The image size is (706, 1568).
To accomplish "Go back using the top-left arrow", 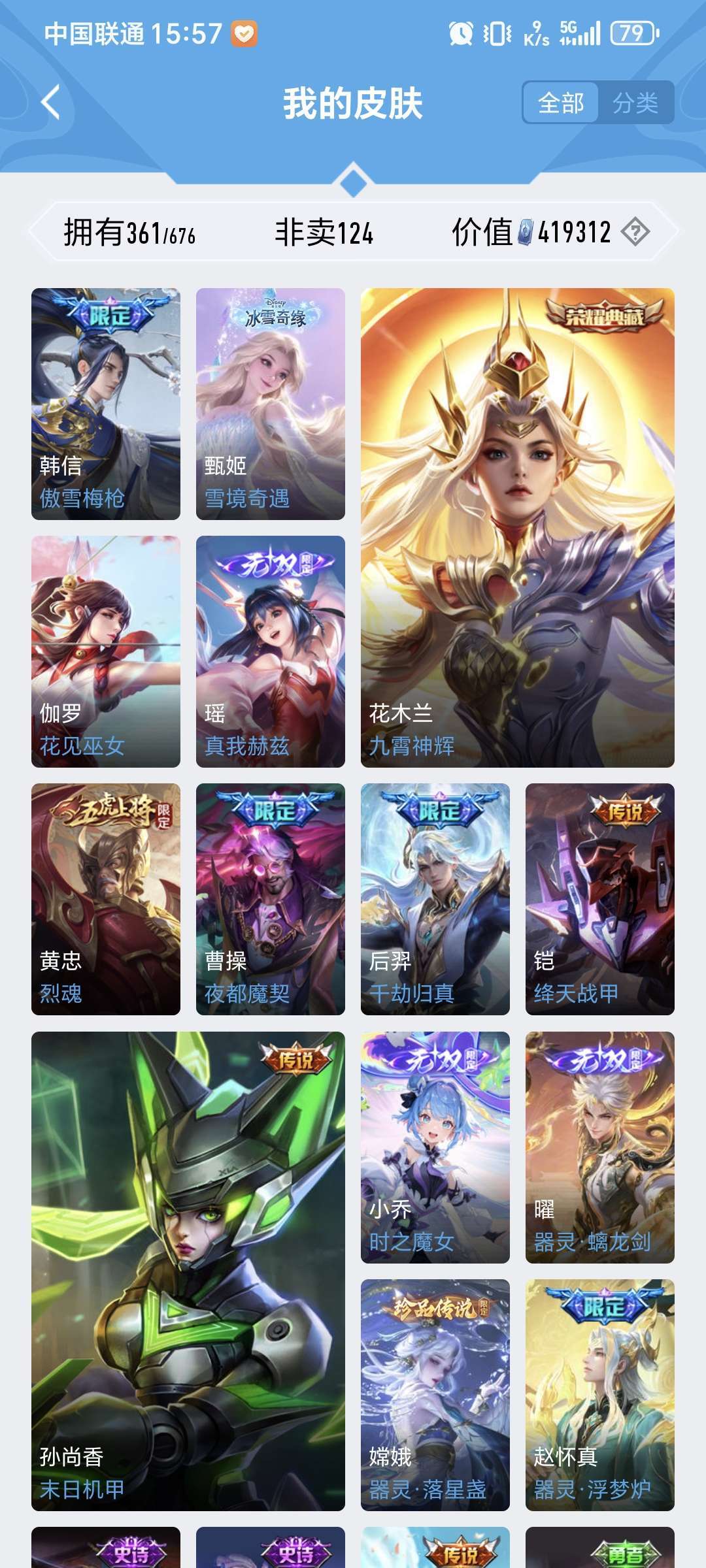I will coord(50,103).
